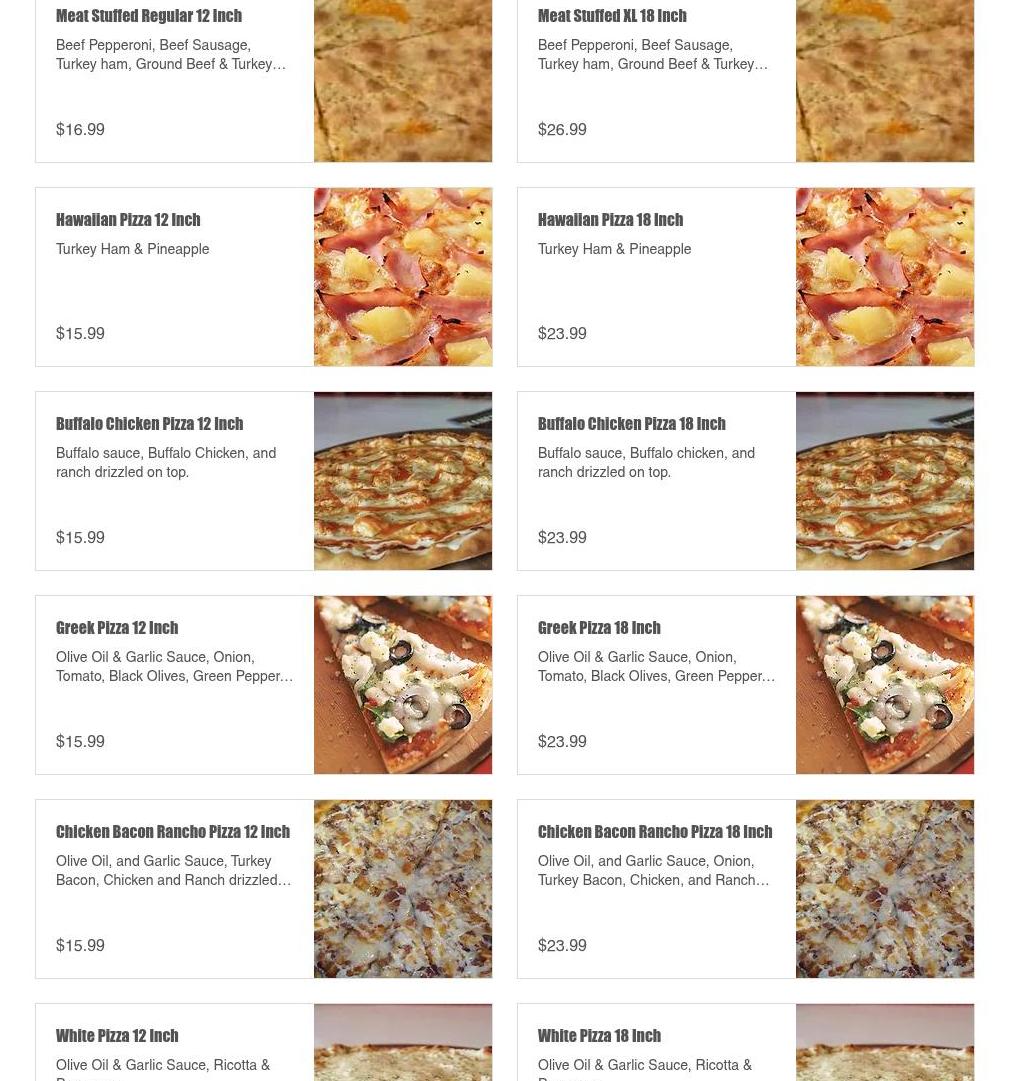Select Buffalo Chicken Pizza 12 Inch
This screenshot has width=1010, height=1081.
click(149, 424)
